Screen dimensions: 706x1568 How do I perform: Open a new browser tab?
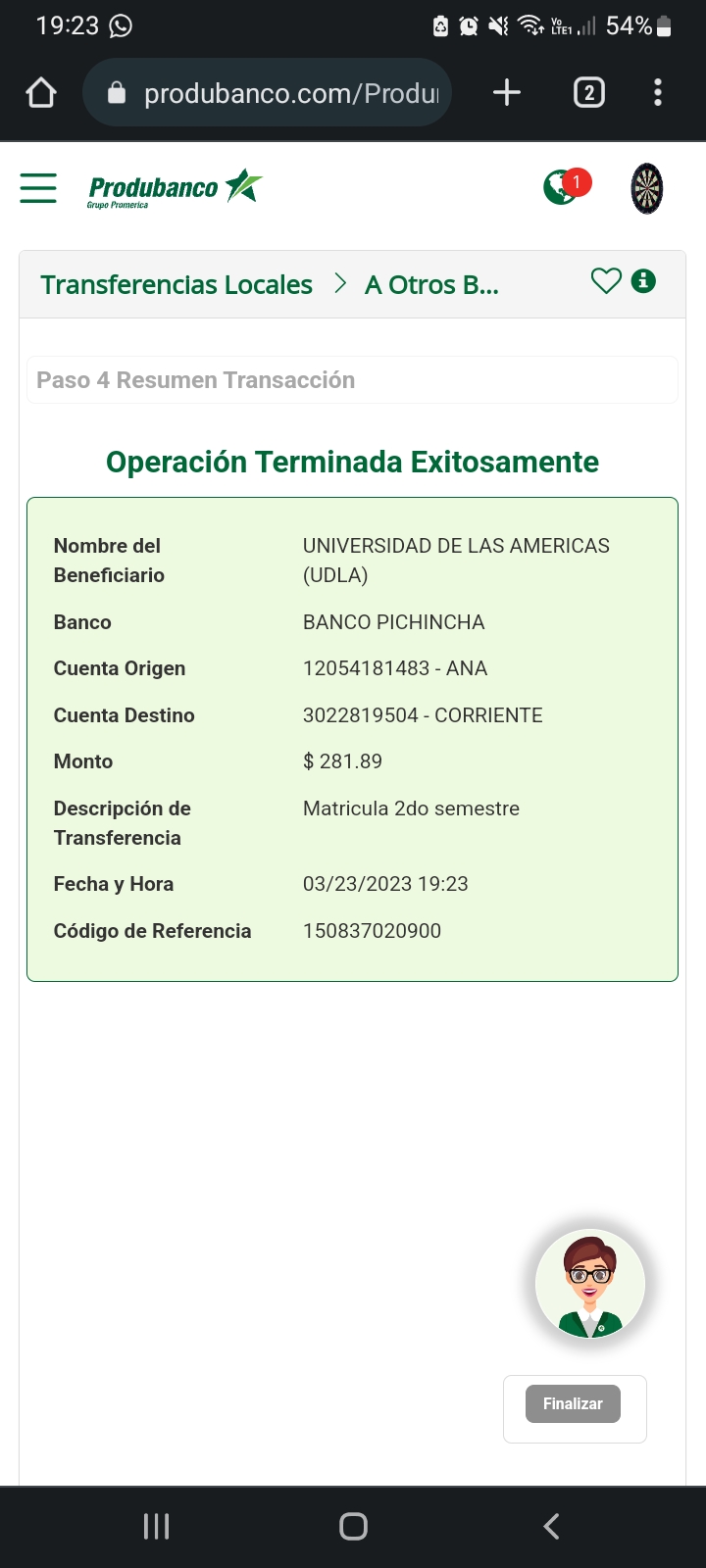coord(507,93)
